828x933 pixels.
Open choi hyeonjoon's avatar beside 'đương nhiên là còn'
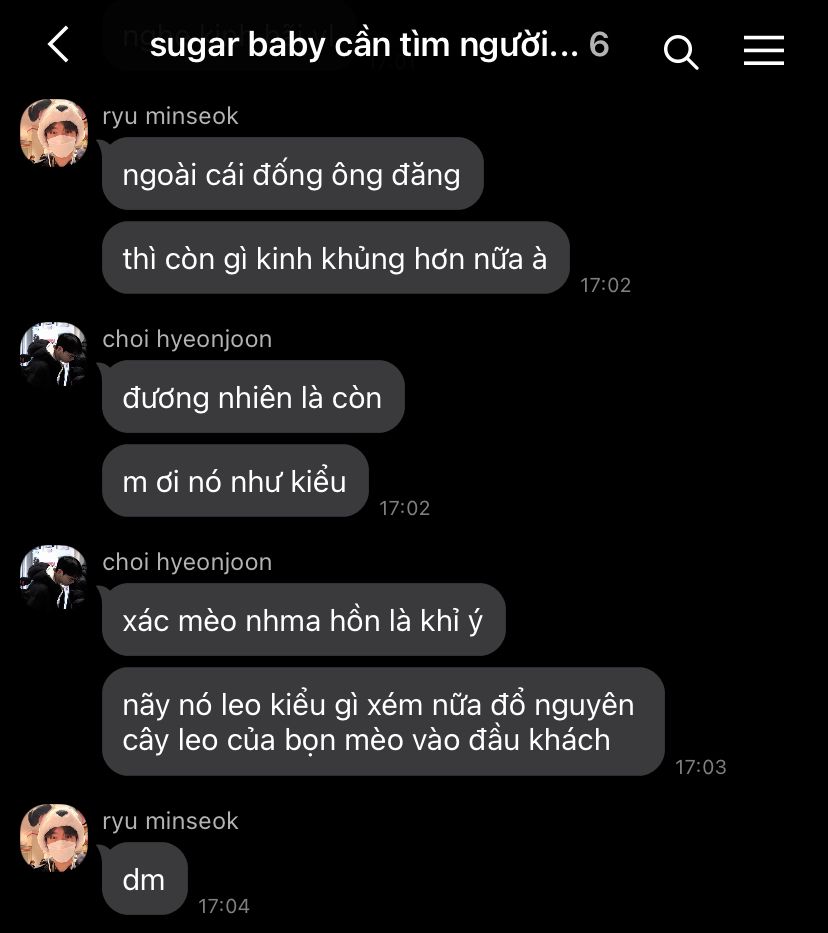coord(54,356)
